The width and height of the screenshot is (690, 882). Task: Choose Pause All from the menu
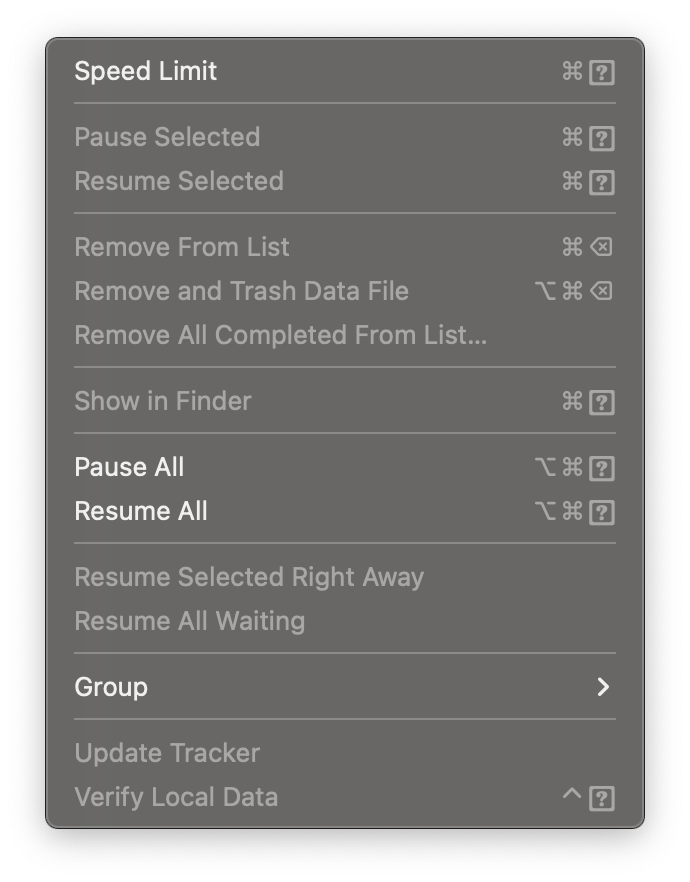130,467
